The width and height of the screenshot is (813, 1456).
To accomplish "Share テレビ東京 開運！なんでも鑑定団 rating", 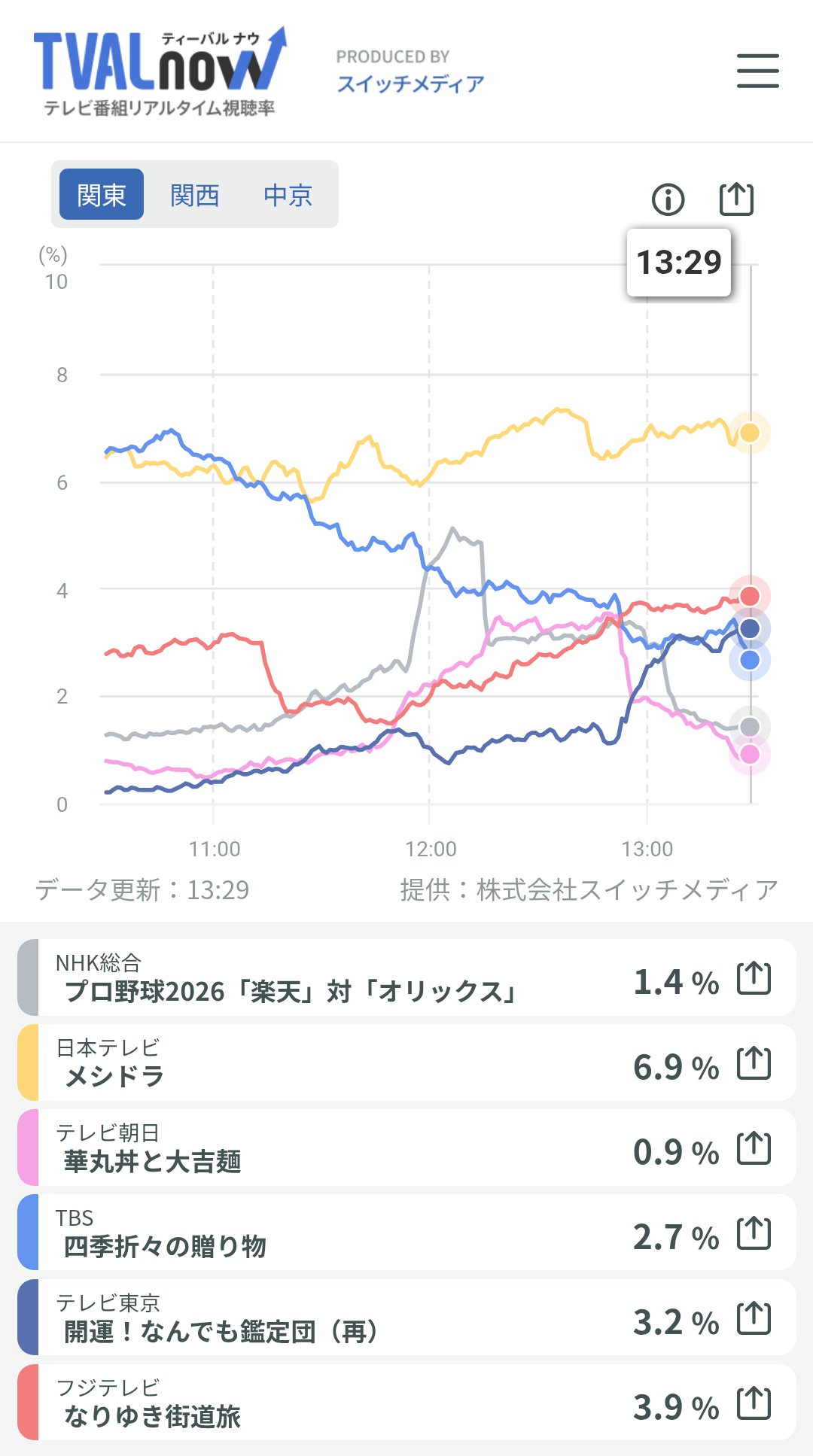I will pyautogui.click(x=754, y=1318).
